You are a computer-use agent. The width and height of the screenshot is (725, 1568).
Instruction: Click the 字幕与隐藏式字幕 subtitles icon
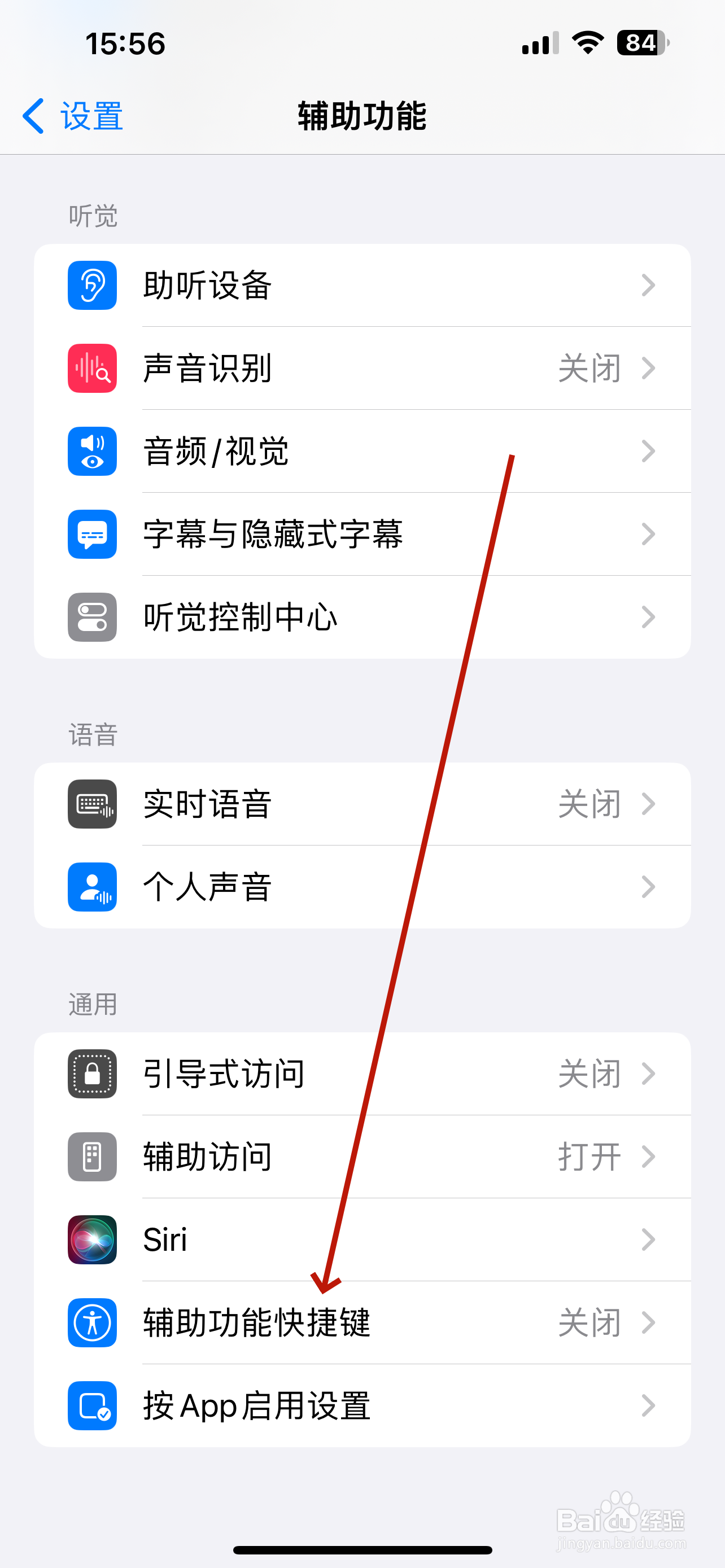92,535
